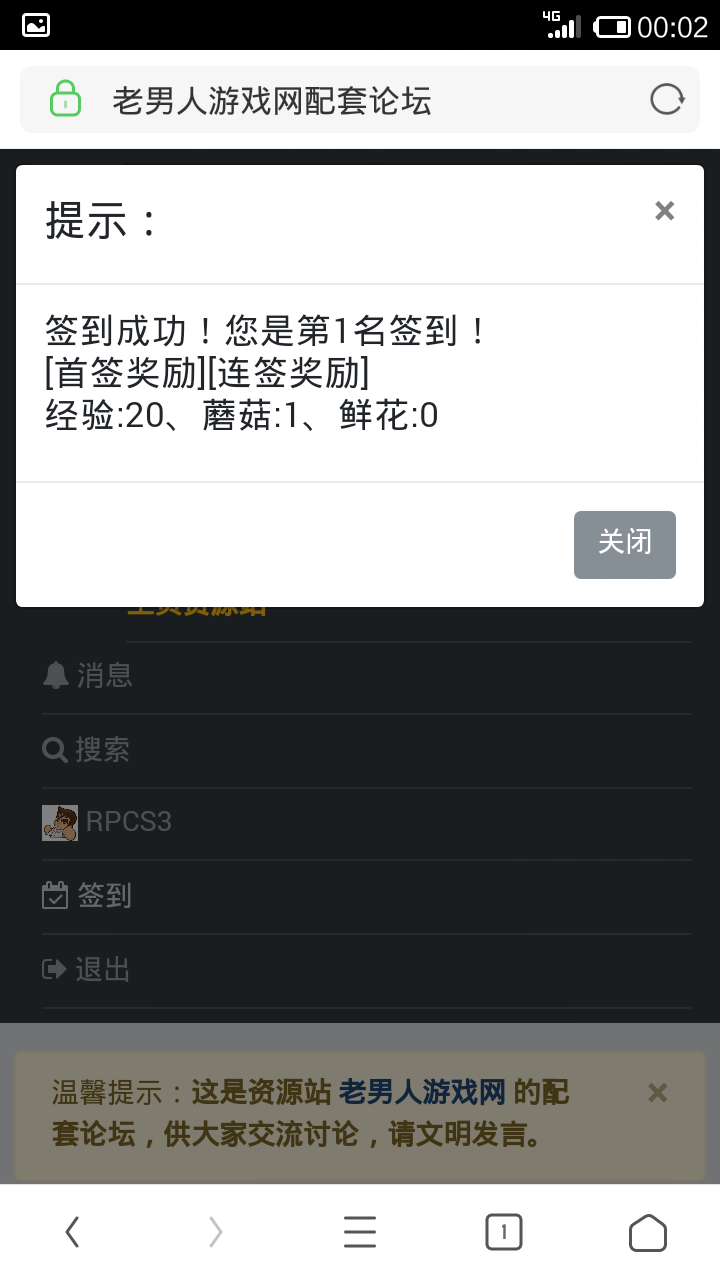The width and height of the screenshot is (720, 1280).
Task: Go to browser home page
Action: point(648,1232)
